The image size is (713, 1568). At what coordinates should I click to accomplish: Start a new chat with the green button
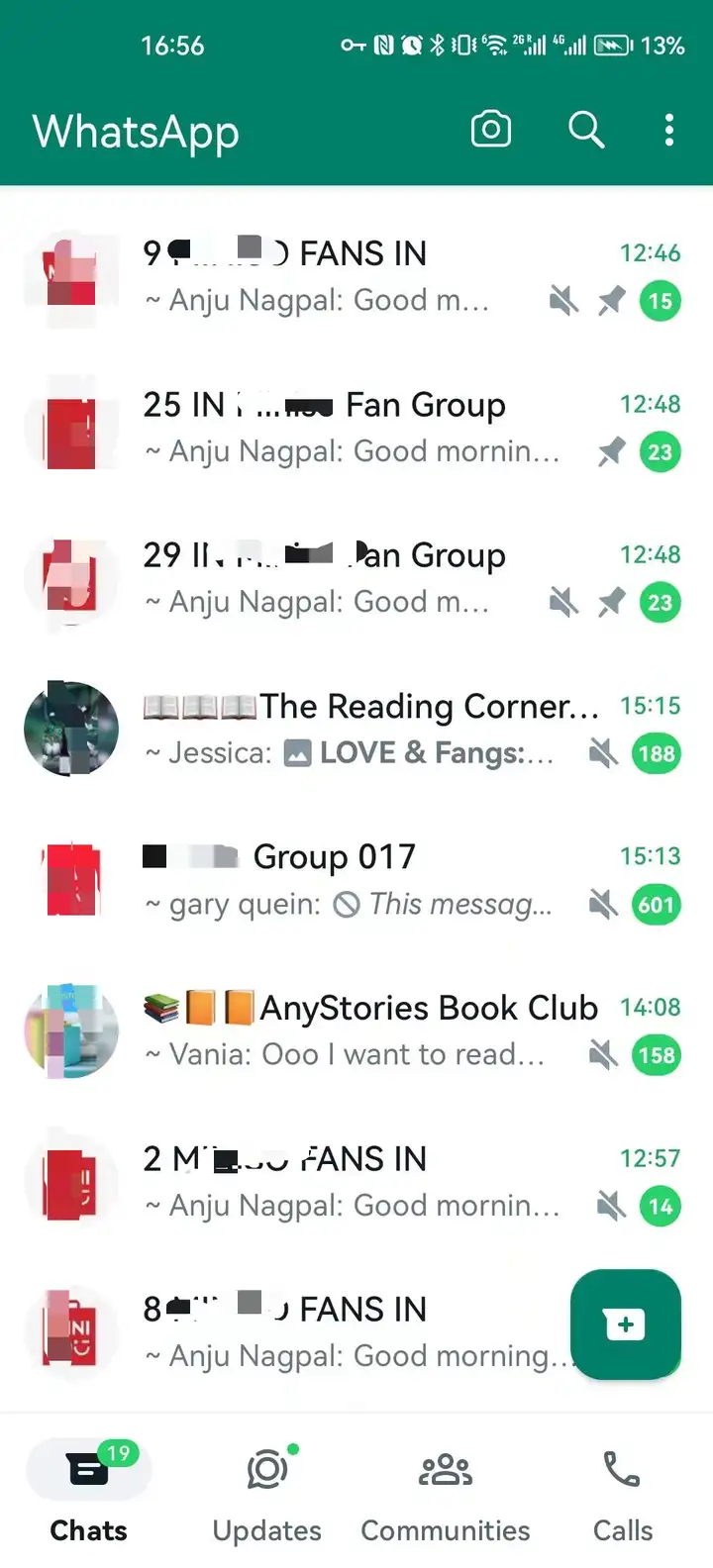[x=625, y=1323]
